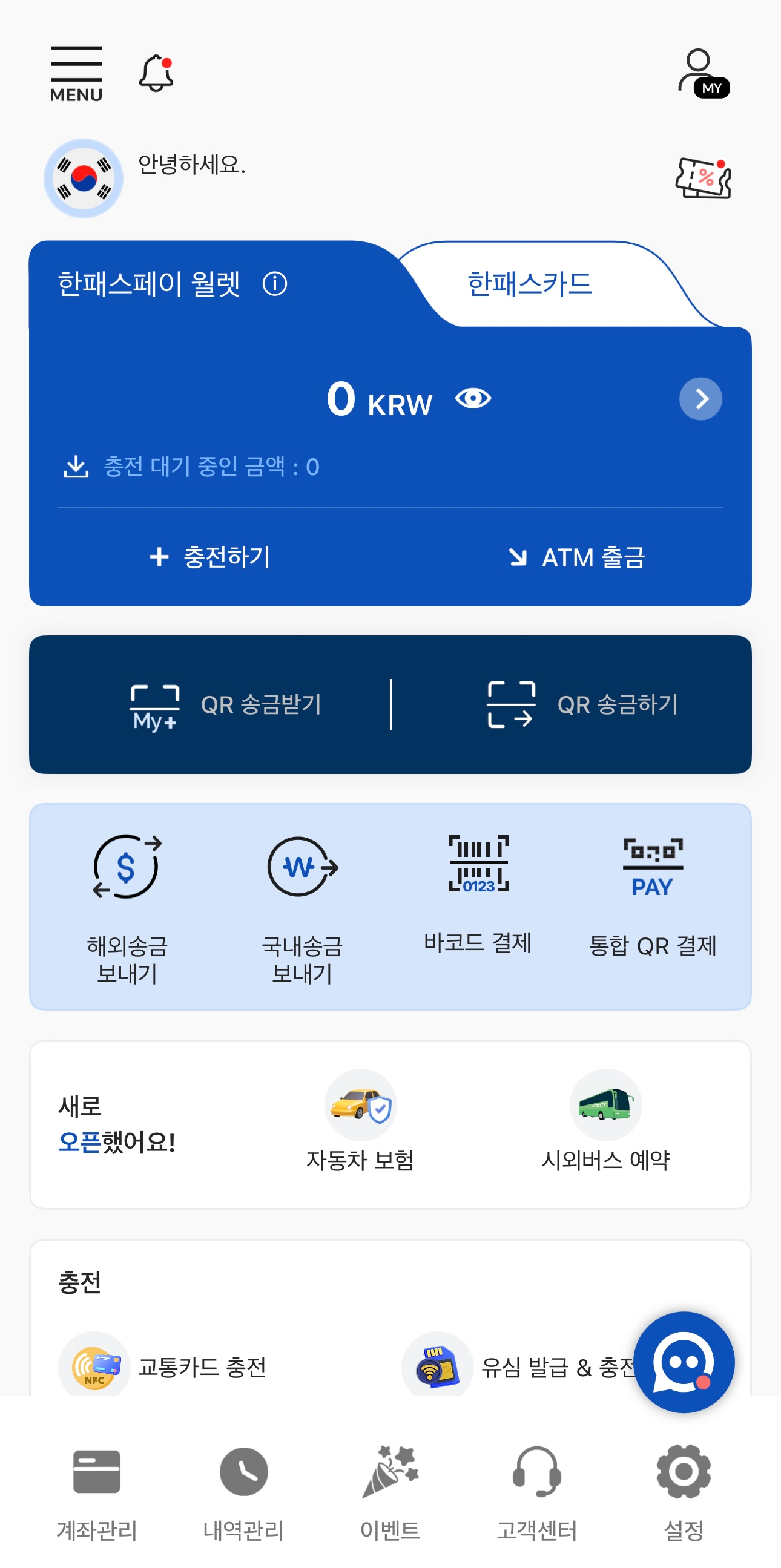The height and width of the screenshot is (1568, 781).
Task: Open the MY profile icon
Action: point(702,74)
